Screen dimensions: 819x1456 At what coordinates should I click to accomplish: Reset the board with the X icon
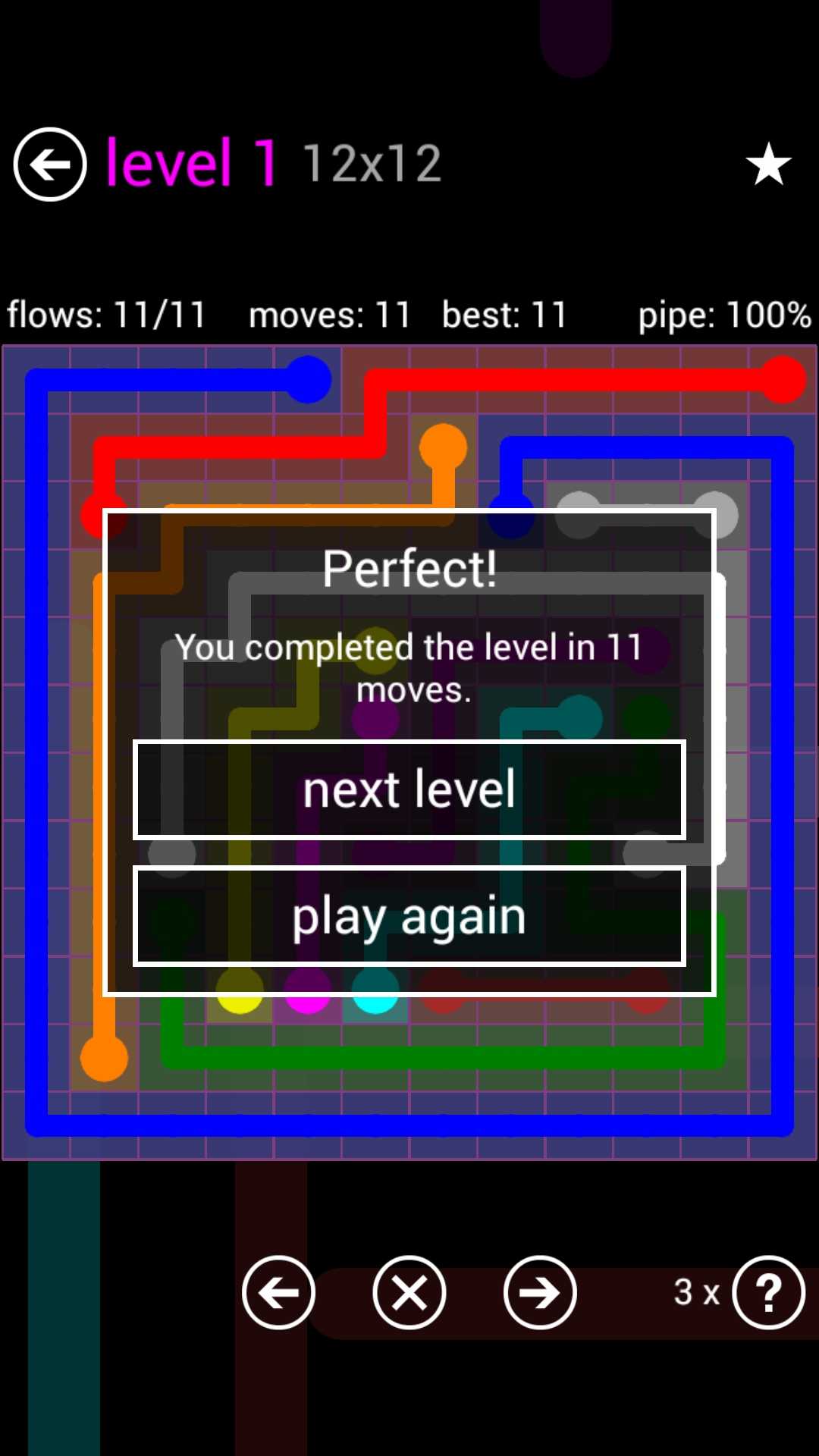coord(409,1292)
